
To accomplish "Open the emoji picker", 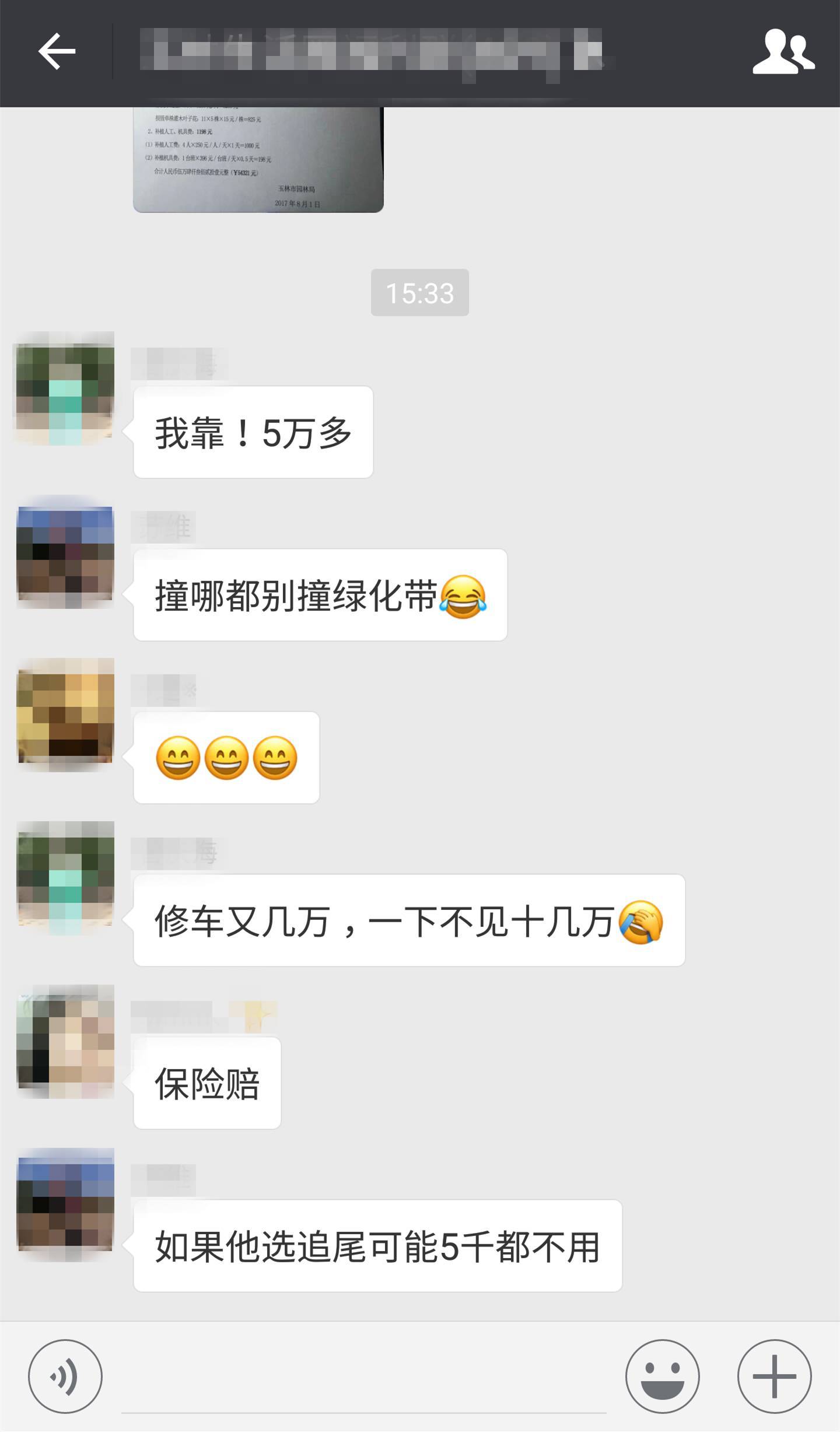I will coord(662,1376).
